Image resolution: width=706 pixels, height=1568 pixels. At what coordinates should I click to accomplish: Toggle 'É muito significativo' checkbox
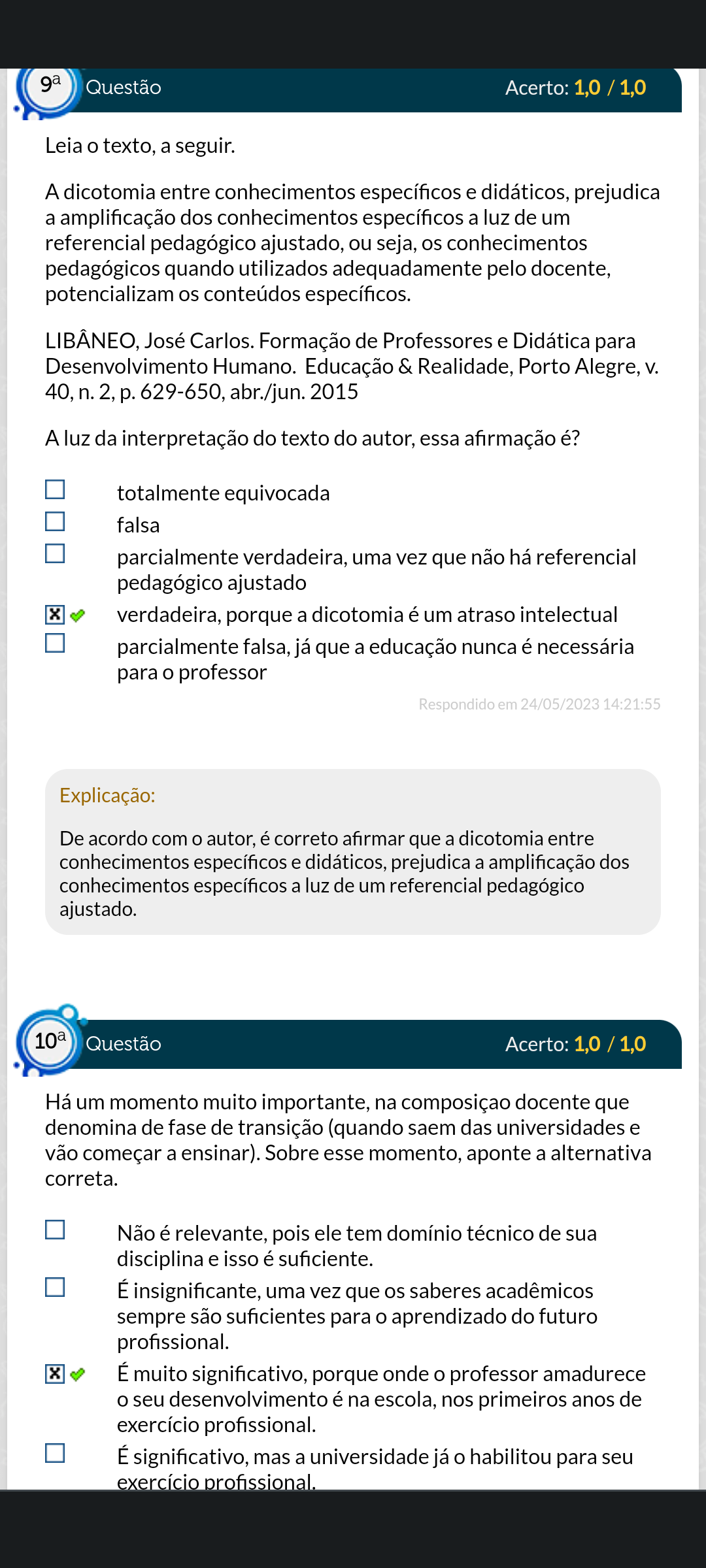coord(55,1373)
